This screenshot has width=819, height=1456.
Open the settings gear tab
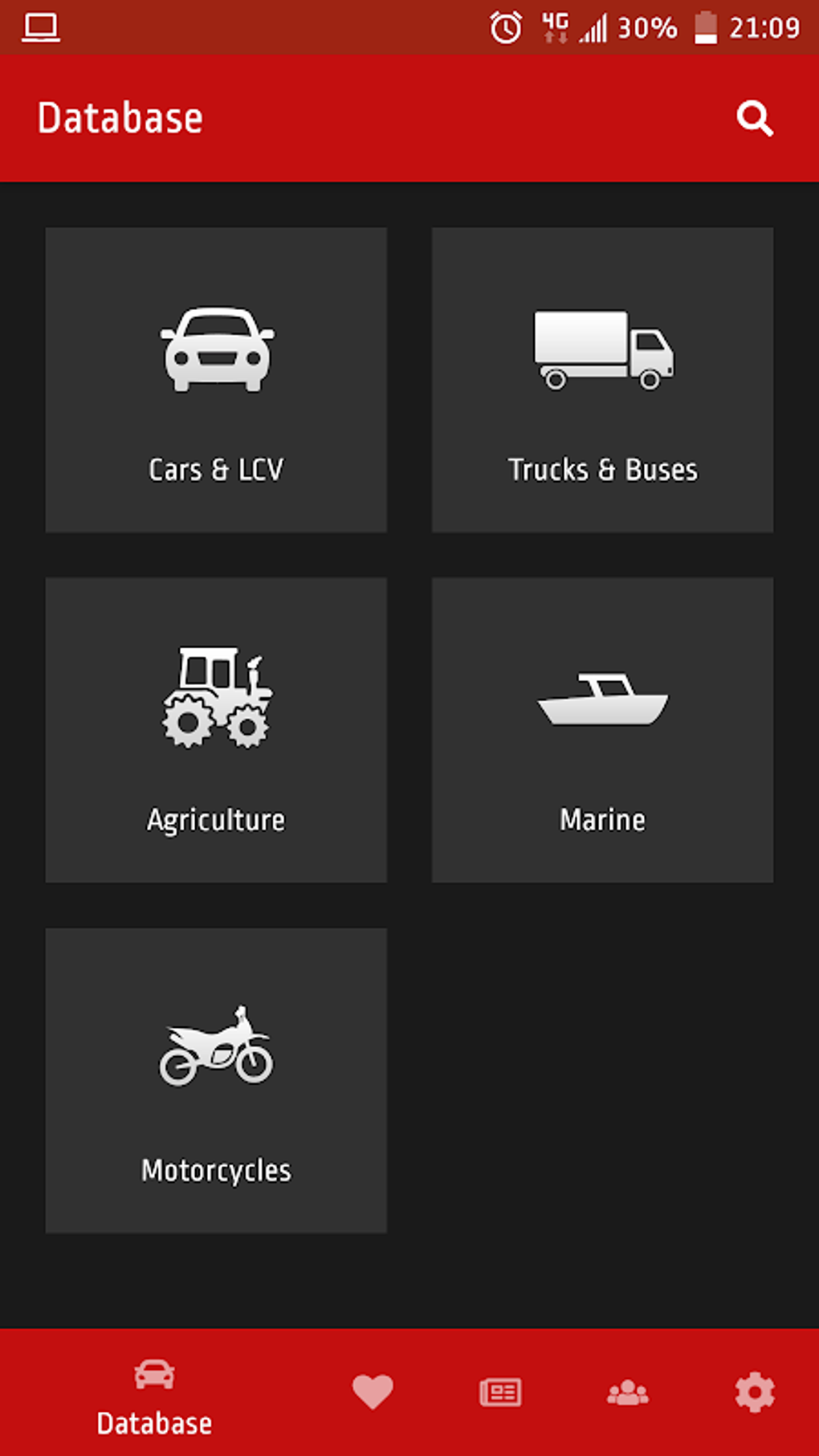[x=755, y=1392]
